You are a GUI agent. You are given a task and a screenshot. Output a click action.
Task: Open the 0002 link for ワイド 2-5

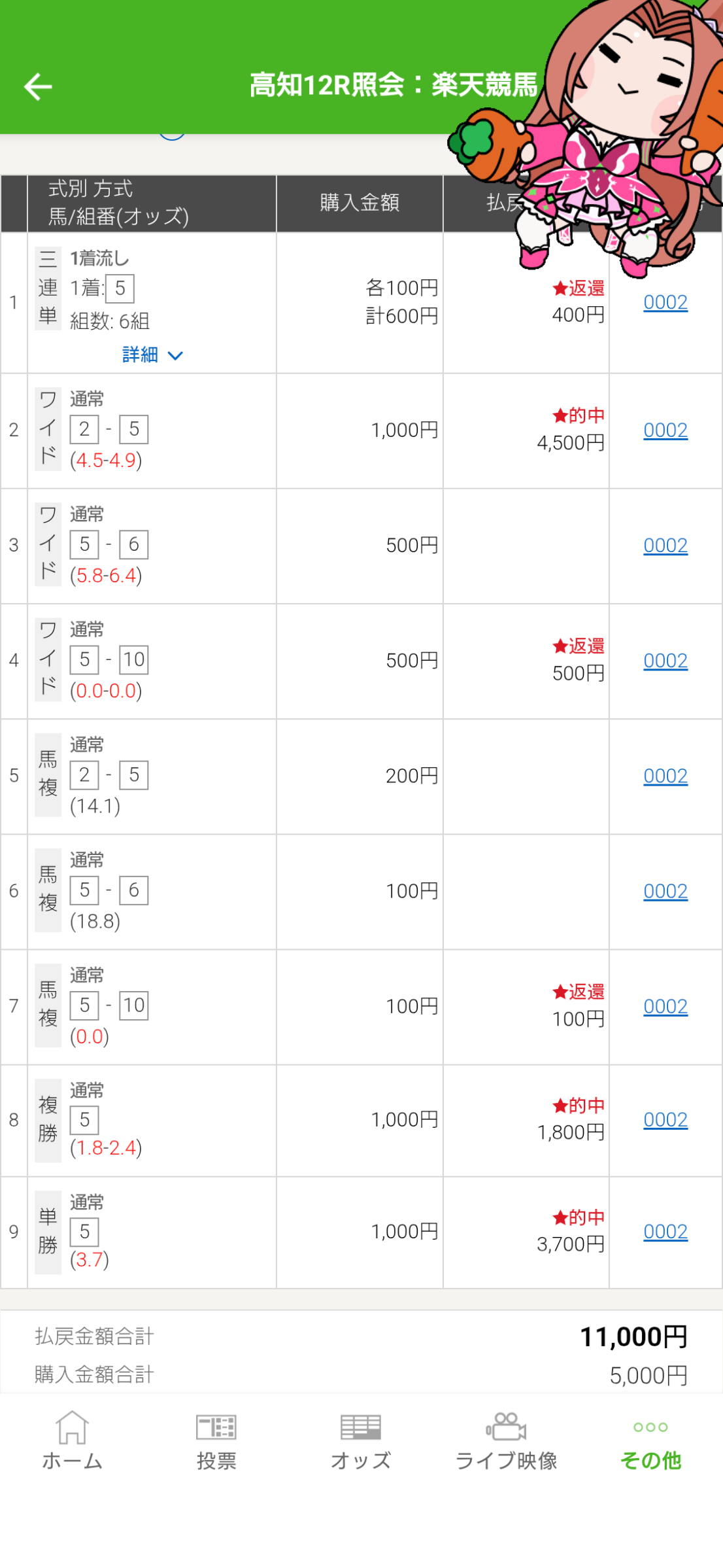[x=665, y=430]
